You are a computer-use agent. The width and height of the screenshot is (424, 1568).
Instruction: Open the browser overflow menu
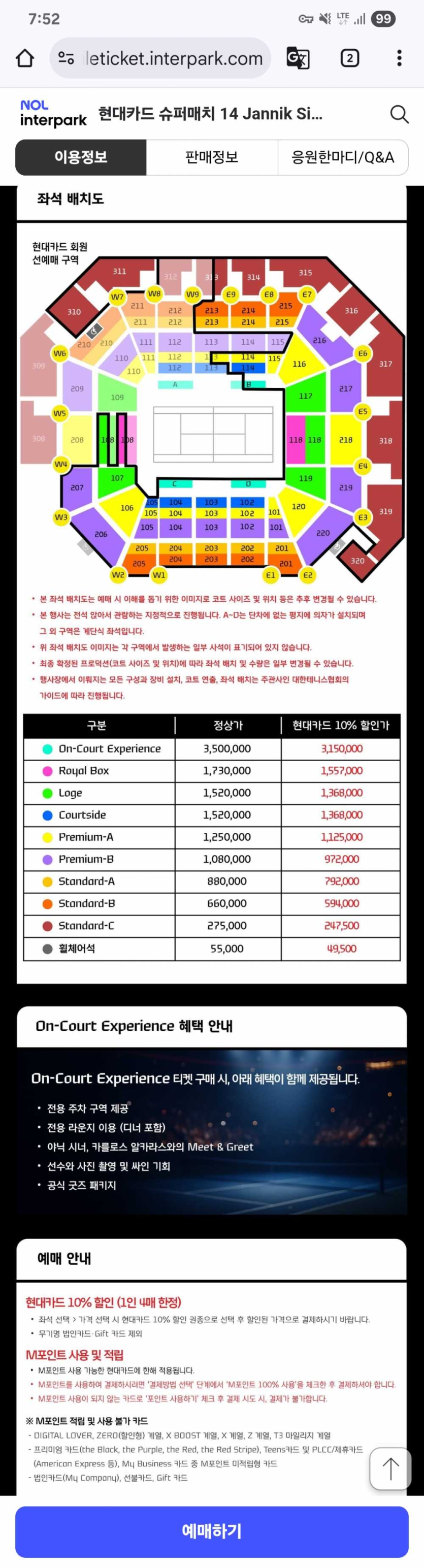pos(399,58)
